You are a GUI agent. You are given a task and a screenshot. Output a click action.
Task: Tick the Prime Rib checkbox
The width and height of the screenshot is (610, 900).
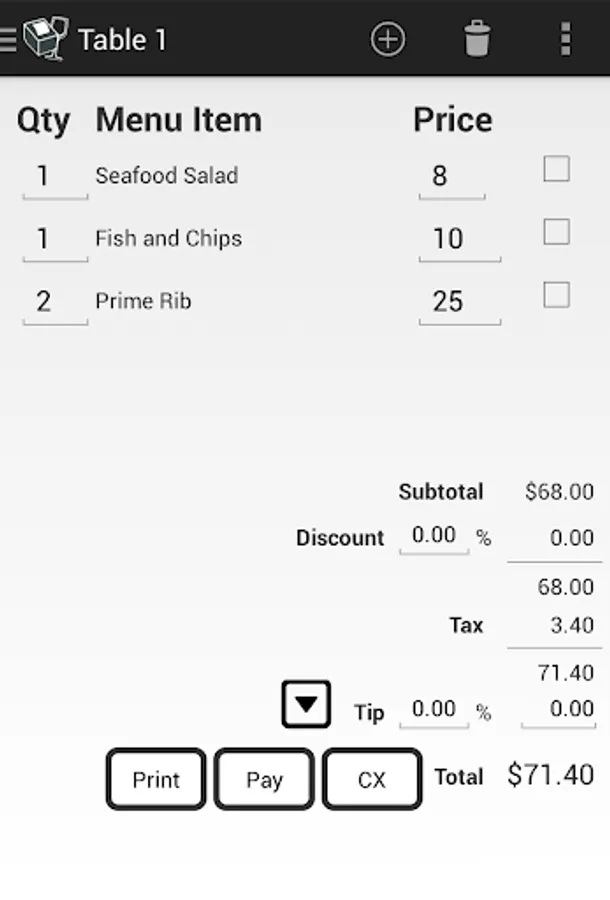[x=556, y=296]
